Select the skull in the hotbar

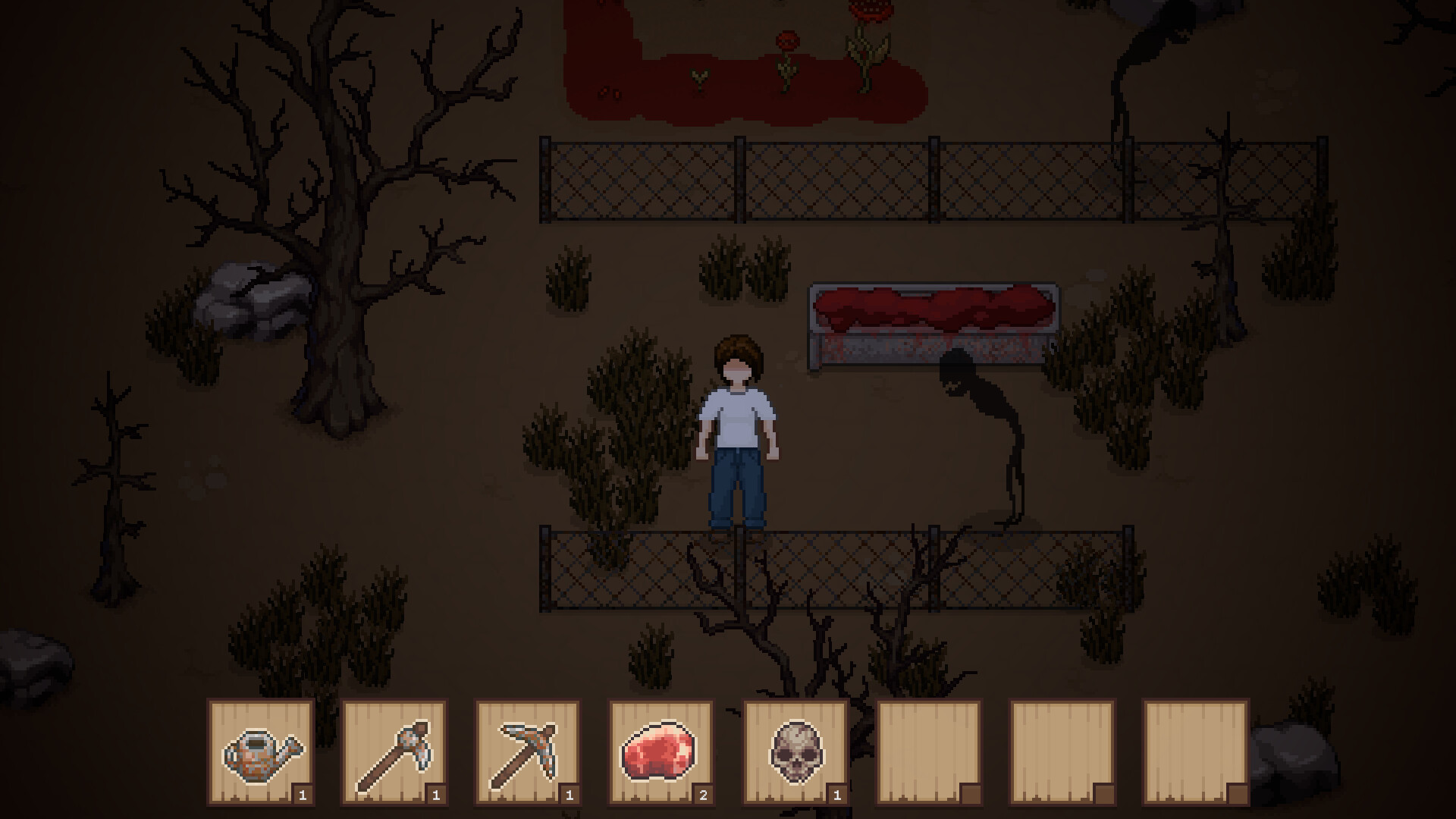click(795, 752)
